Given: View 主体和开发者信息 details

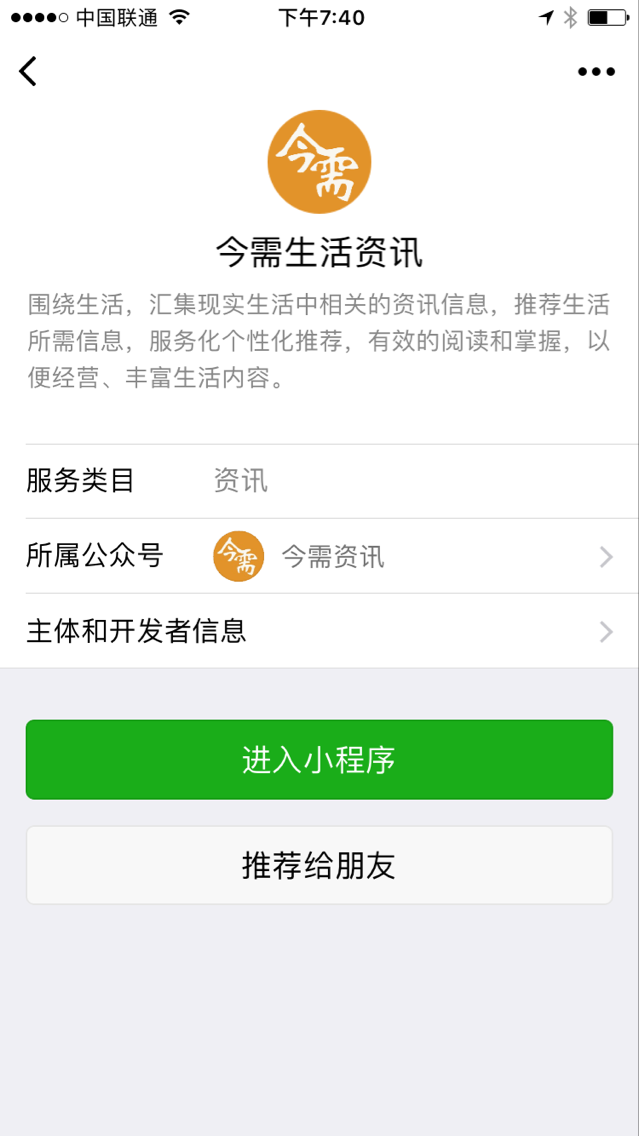Looking at the screenshot, I should tap(319, 631).
